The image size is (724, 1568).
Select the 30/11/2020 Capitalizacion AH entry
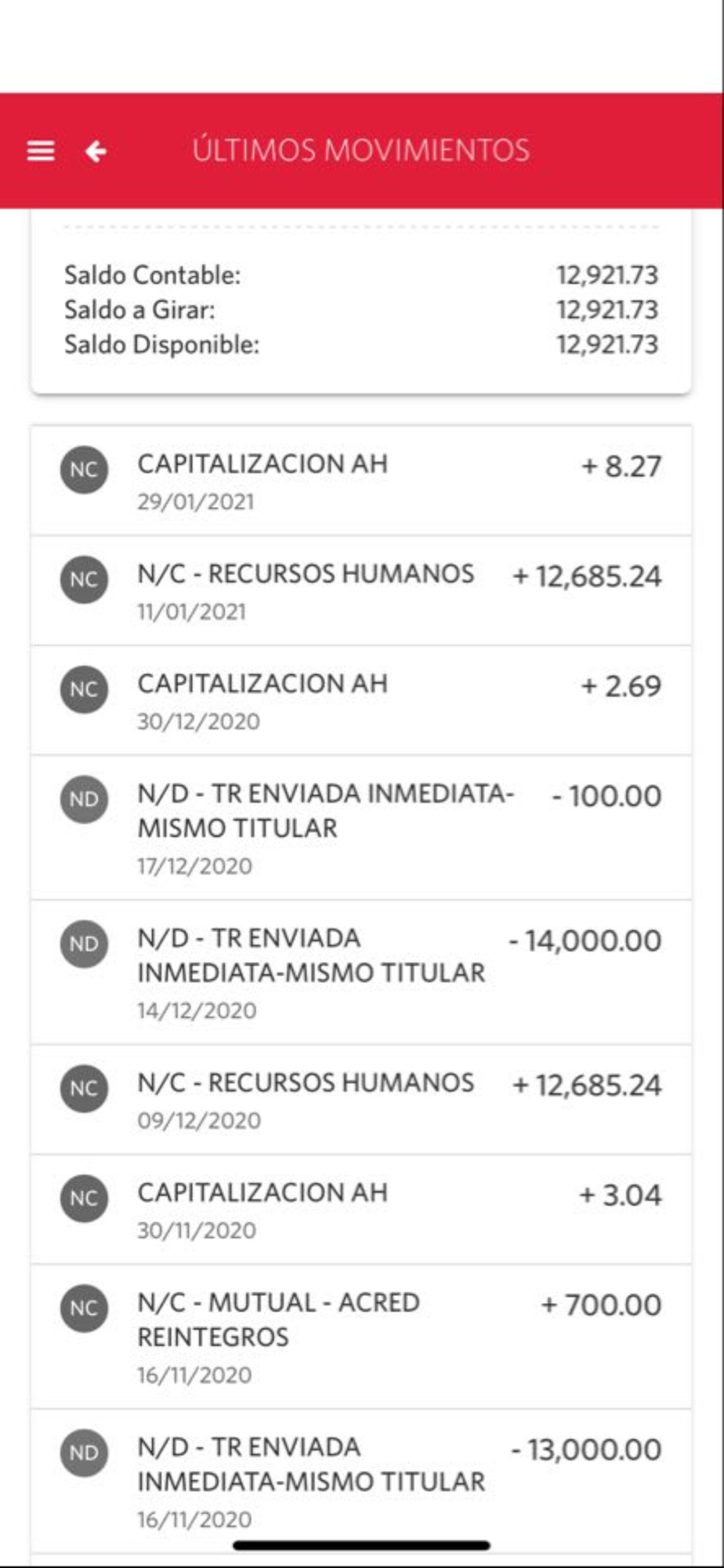(360, 1209)
